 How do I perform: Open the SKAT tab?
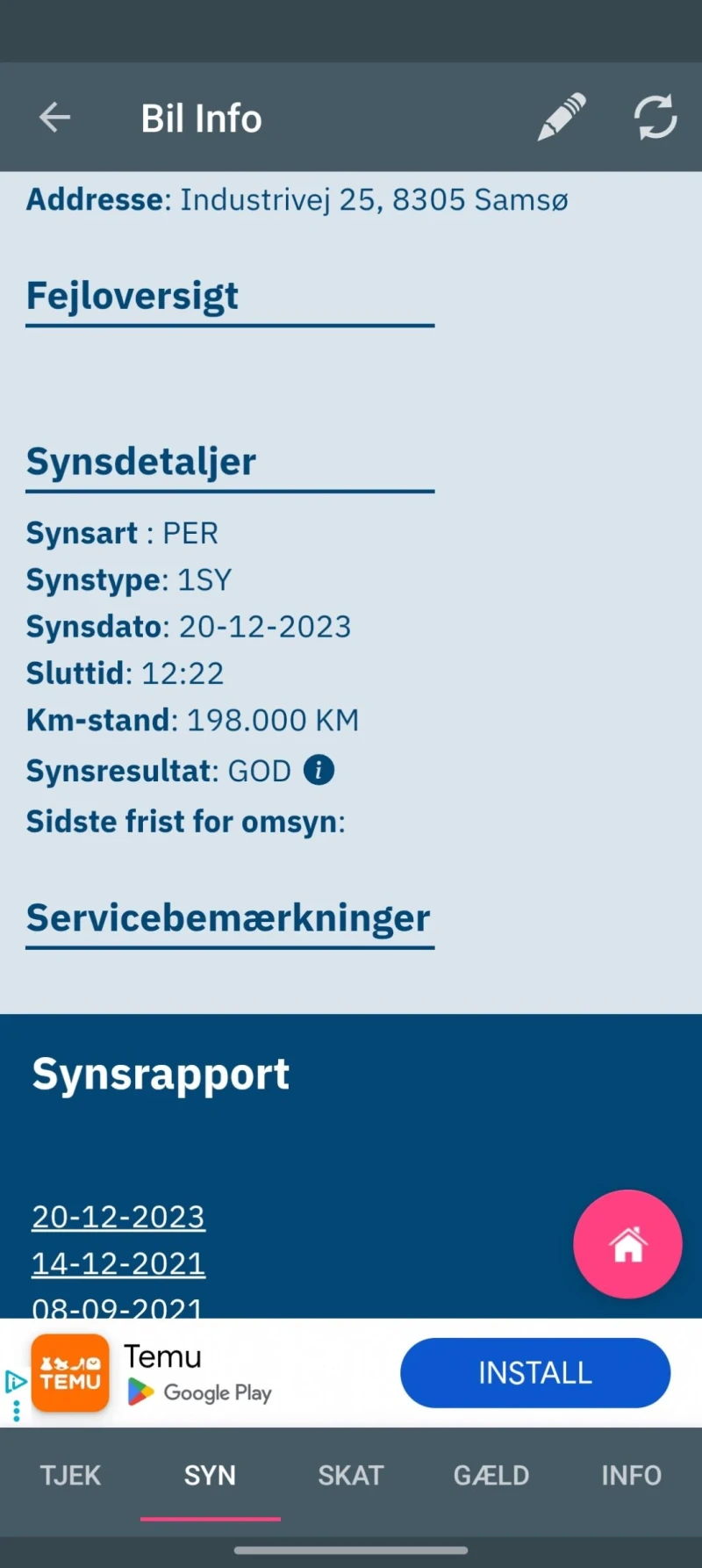(x=351, y=1476)
